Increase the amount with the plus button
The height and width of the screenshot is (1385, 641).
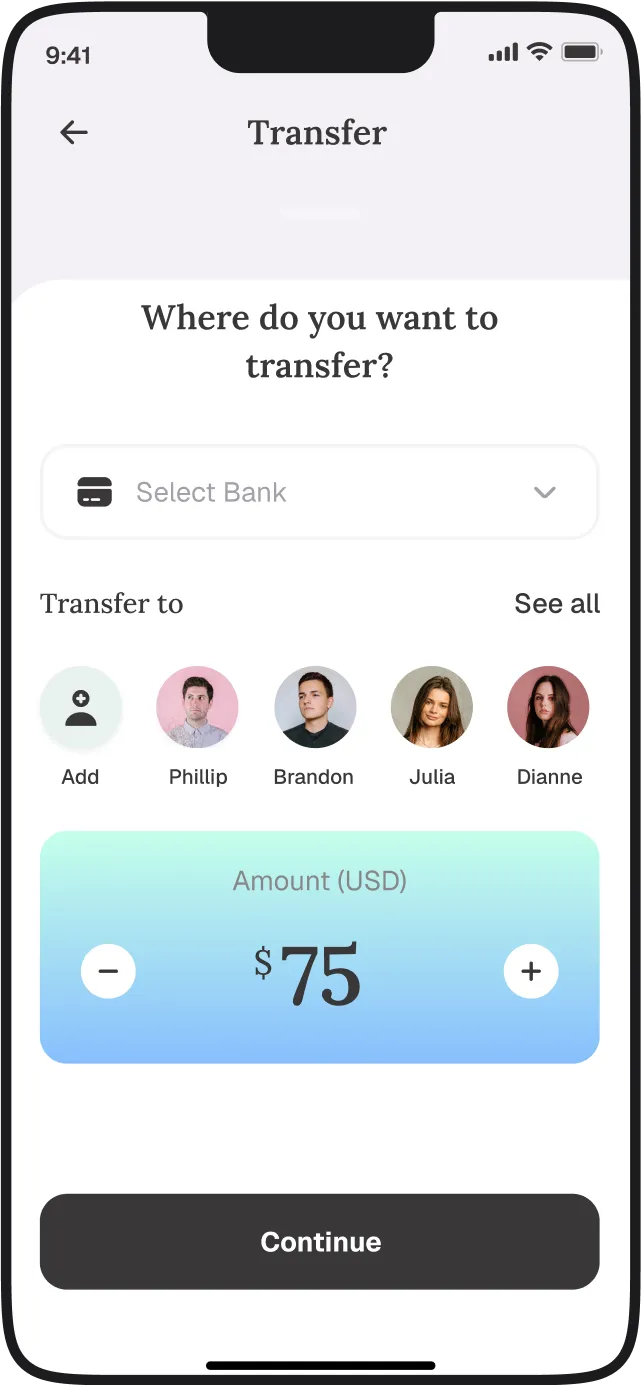[531, 971]
